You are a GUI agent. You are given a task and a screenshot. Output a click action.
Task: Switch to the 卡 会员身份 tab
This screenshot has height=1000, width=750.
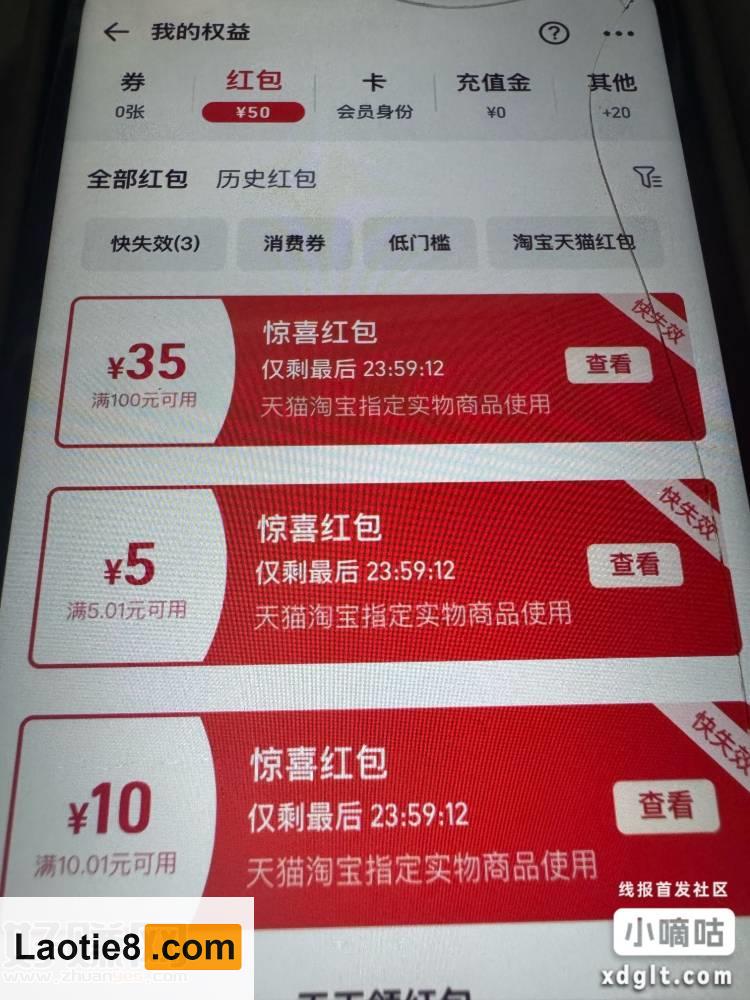pyautogui.click(x=374, y=94)
